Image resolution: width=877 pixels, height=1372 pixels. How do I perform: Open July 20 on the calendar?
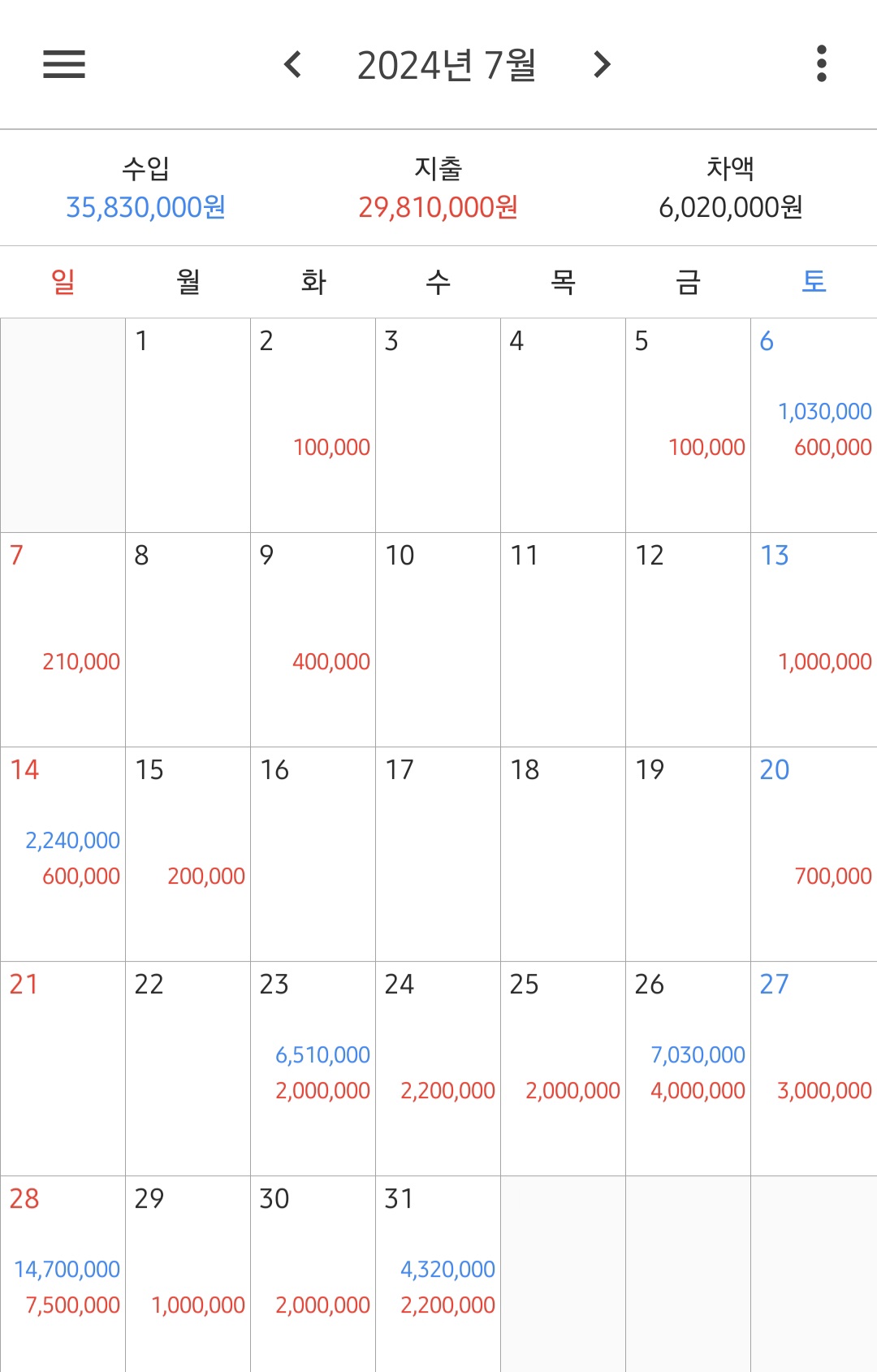[814, 854]
